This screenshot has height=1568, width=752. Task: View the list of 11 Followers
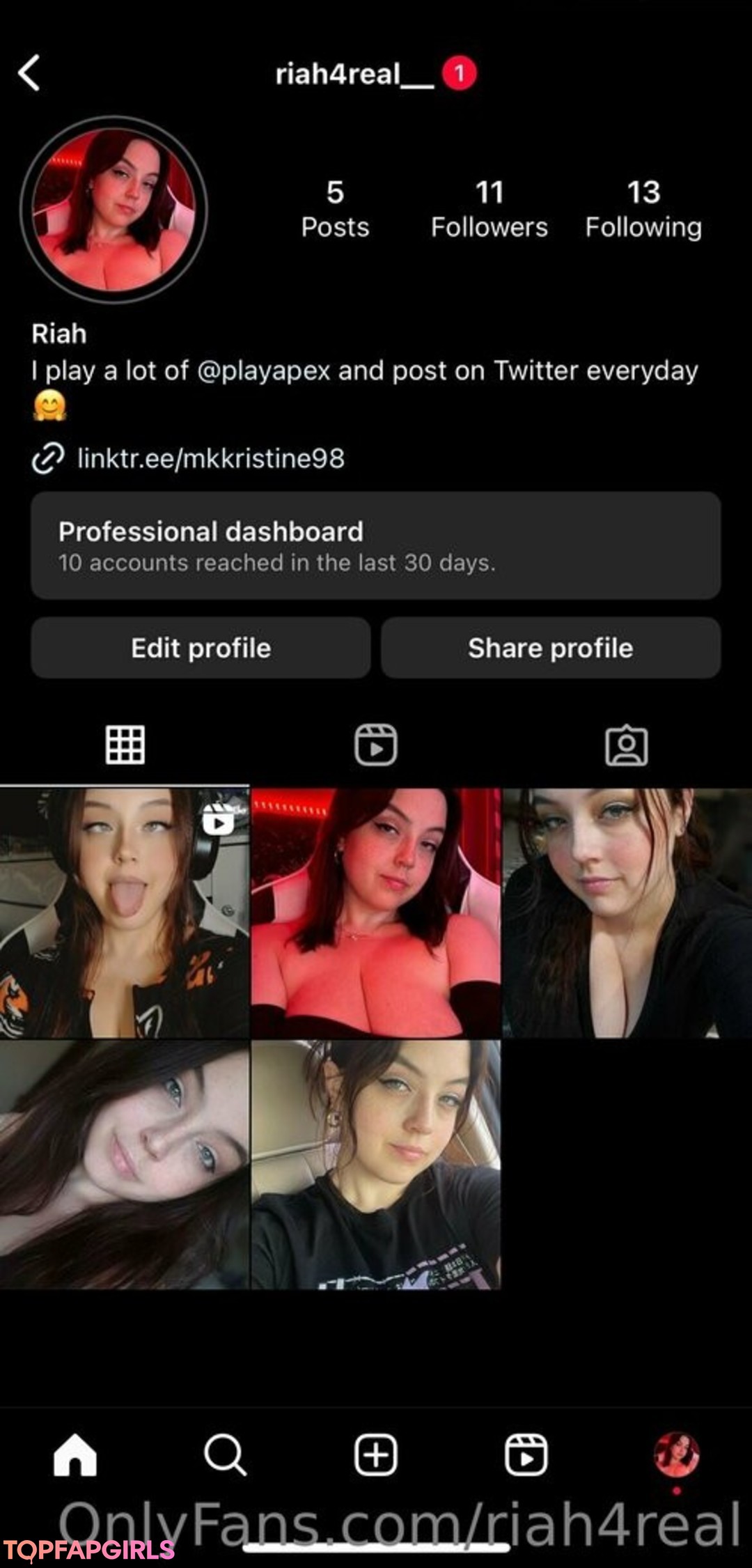tap(489, 209)
